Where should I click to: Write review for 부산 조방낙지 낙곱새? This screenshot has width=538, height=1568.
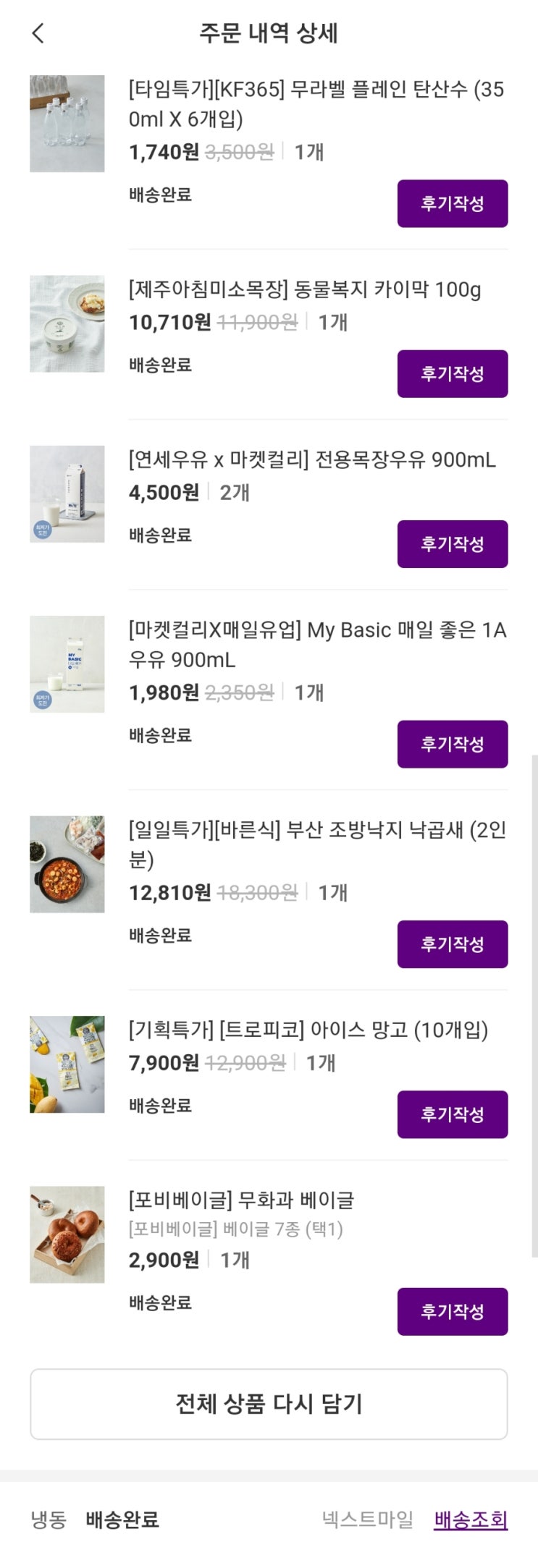[x=452, y=944]
